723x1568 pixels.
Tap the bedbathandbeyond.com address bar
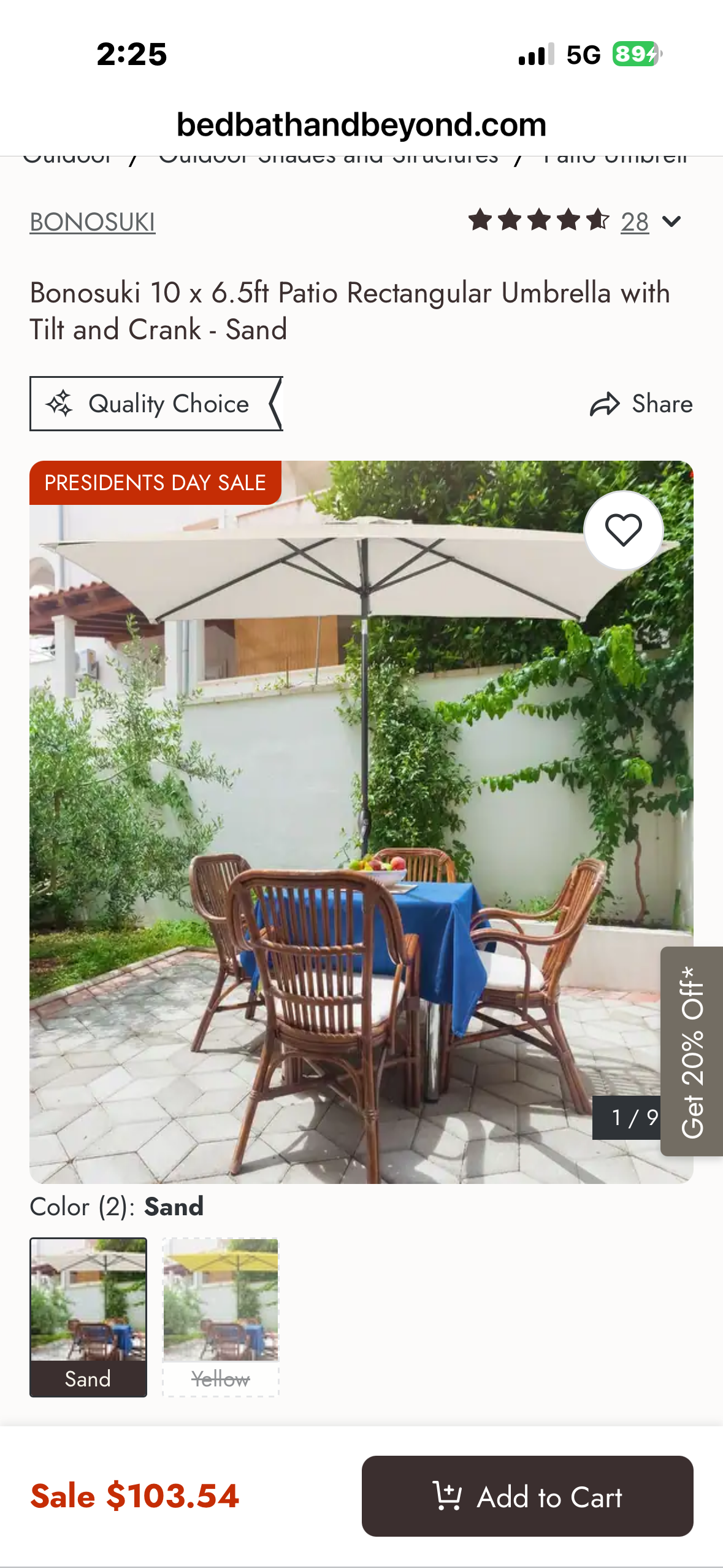(x=361, y=125)
